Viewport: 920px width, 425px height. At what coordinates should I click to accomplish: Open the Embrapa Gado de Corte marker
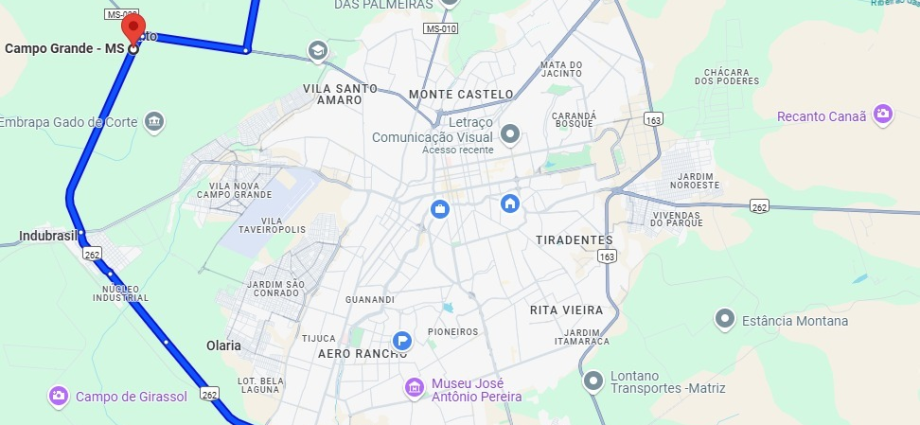coord(154,122)
